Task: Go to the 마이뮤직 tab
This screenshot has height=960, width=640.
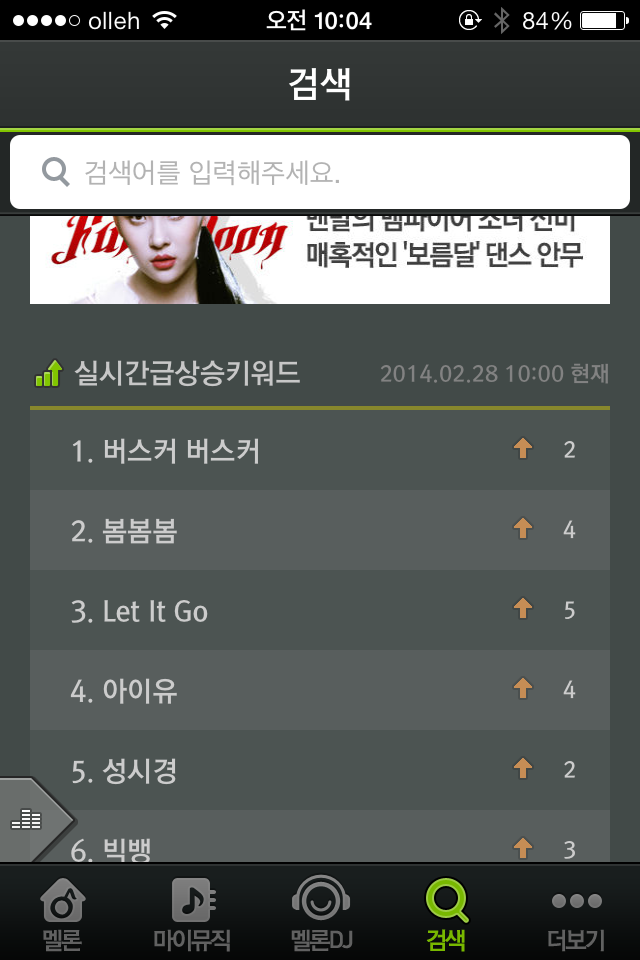Action: point(192,912)
